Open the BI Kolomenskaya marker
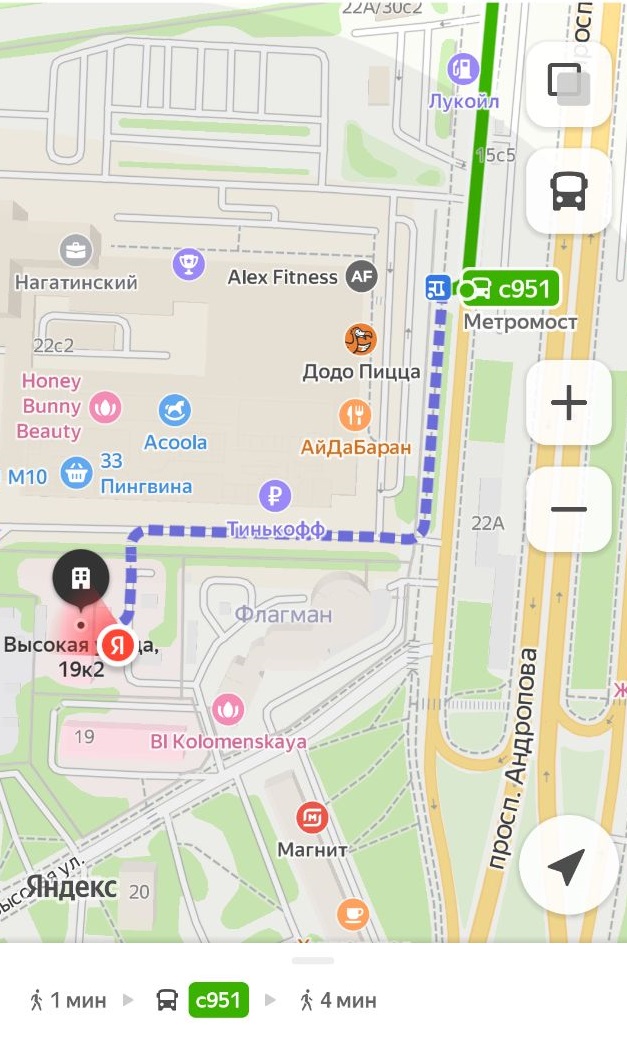This screenshot has width=627, height=1055. coord(228,710)
